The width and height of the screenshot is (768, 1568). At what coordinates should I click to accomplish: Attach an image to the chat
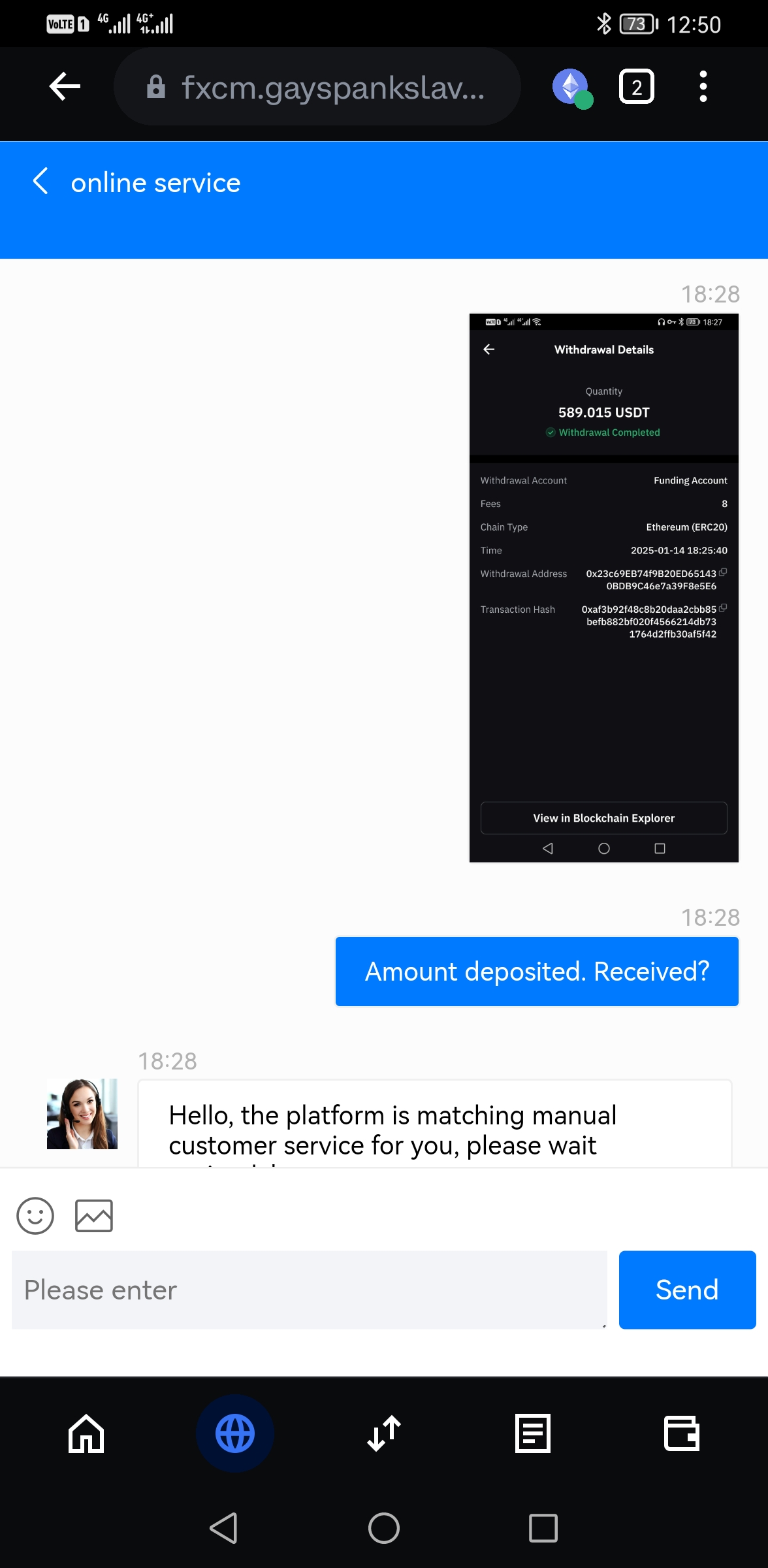coord(94,1216)
